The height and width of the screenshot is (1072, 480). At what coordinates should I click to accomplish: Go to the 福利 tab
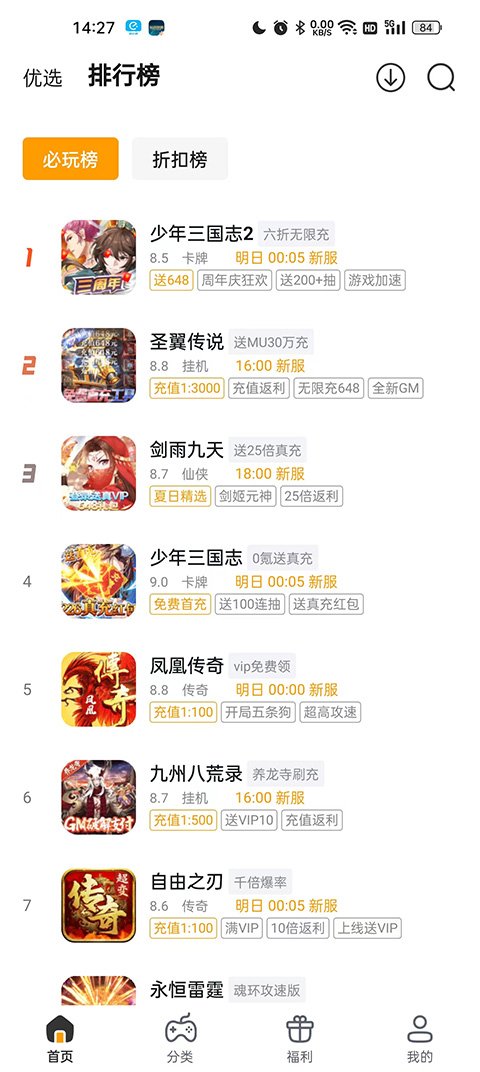pos(299,1038)
